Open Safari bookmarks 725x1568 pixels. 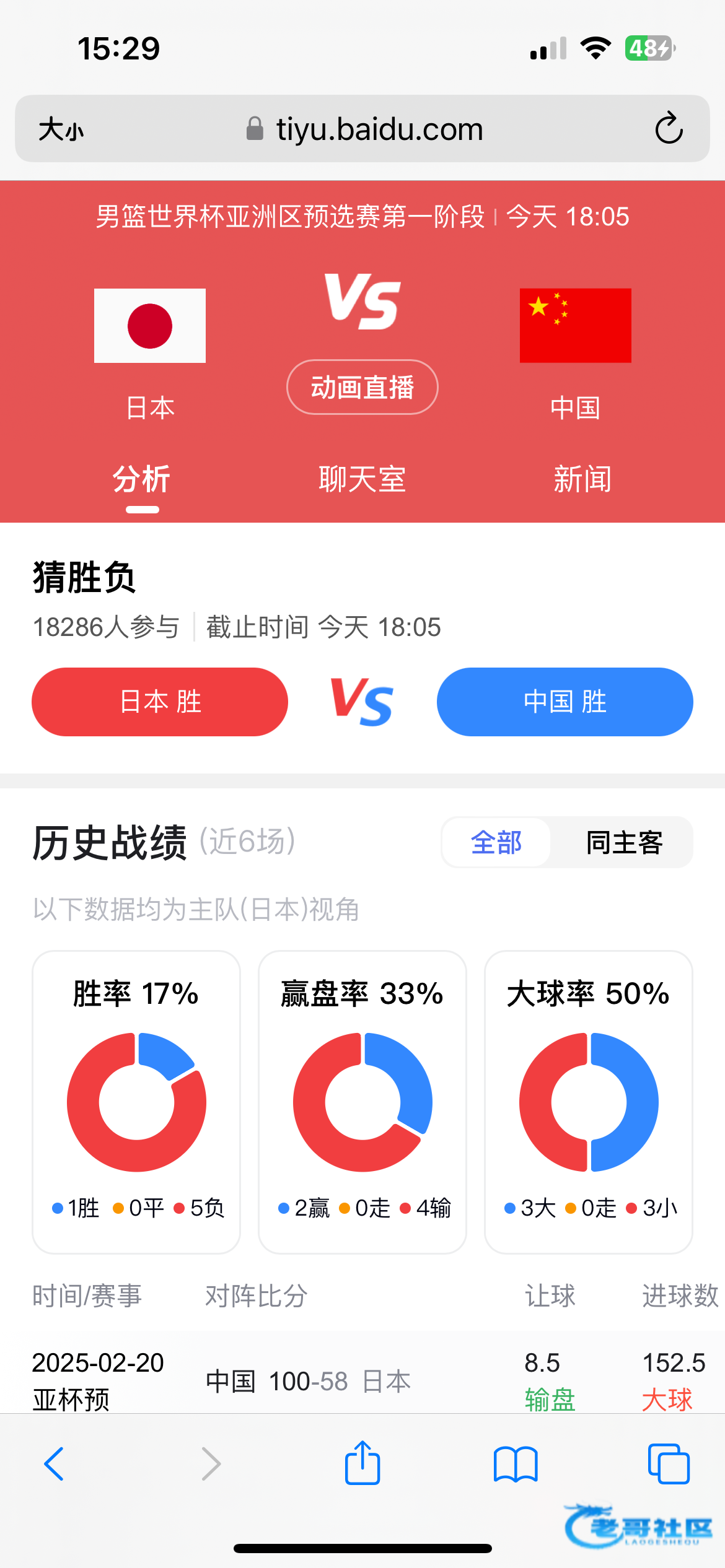pyautogui.click(x=516, y=1464)
